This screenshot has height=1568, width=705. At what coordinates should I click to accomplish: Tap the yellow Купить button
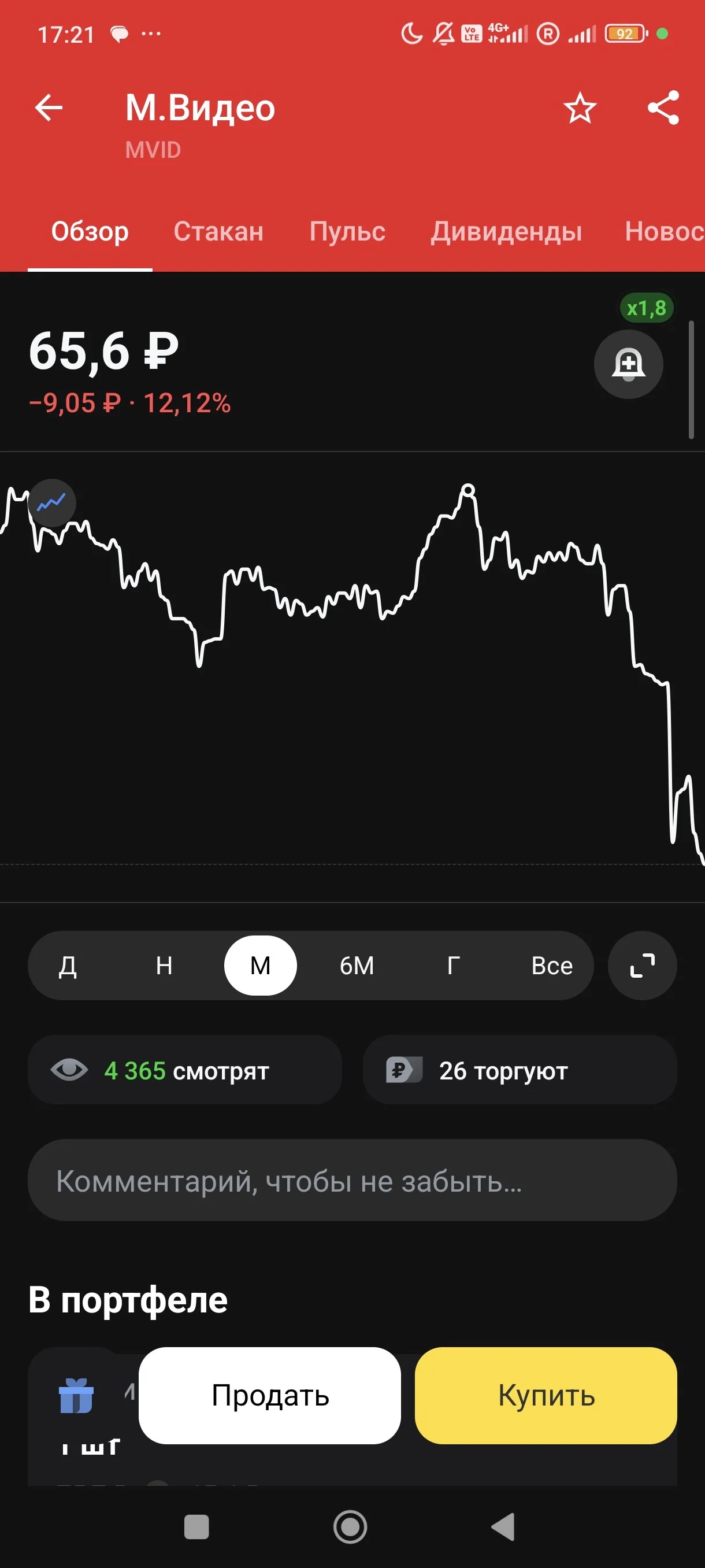pos(546,1395)
